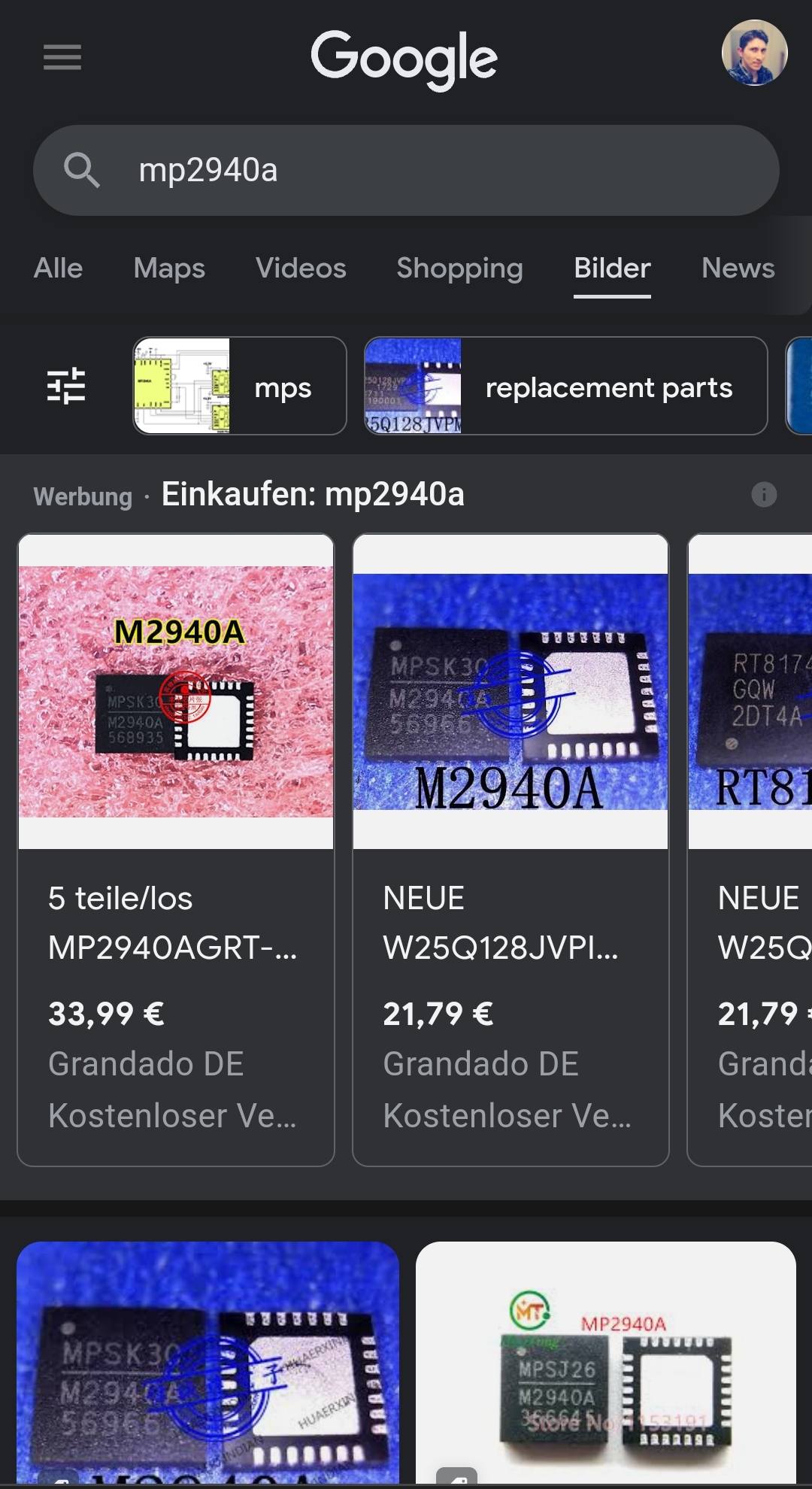The height and width of the screenshot is (1489, 812).
Task: Select the replacement parts chip
Action: pyautogui.click(x=565, y=387)
